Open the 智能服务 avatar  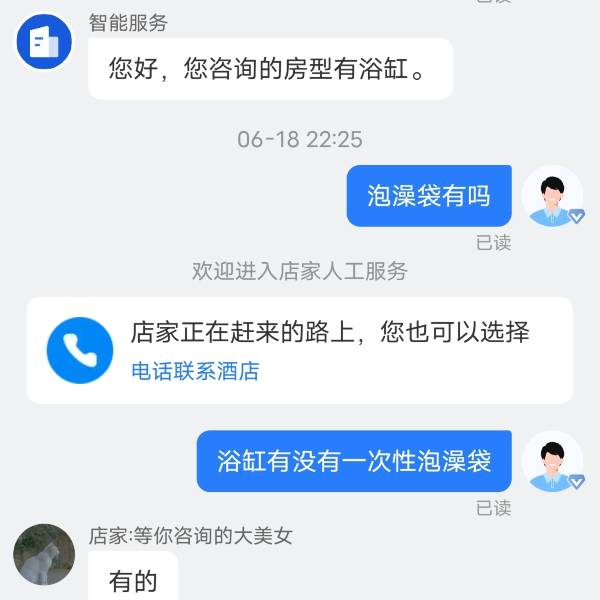point(44,41)
